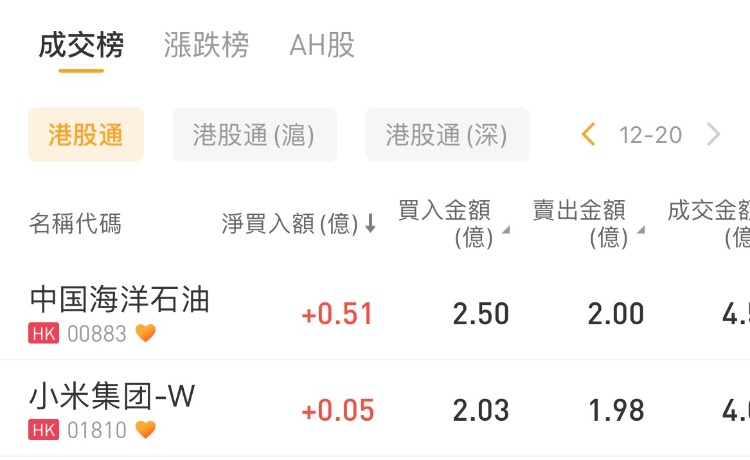Screen dimensions: 750x460
Task: Sort by 買入金額 column
Action: [452, 223]
